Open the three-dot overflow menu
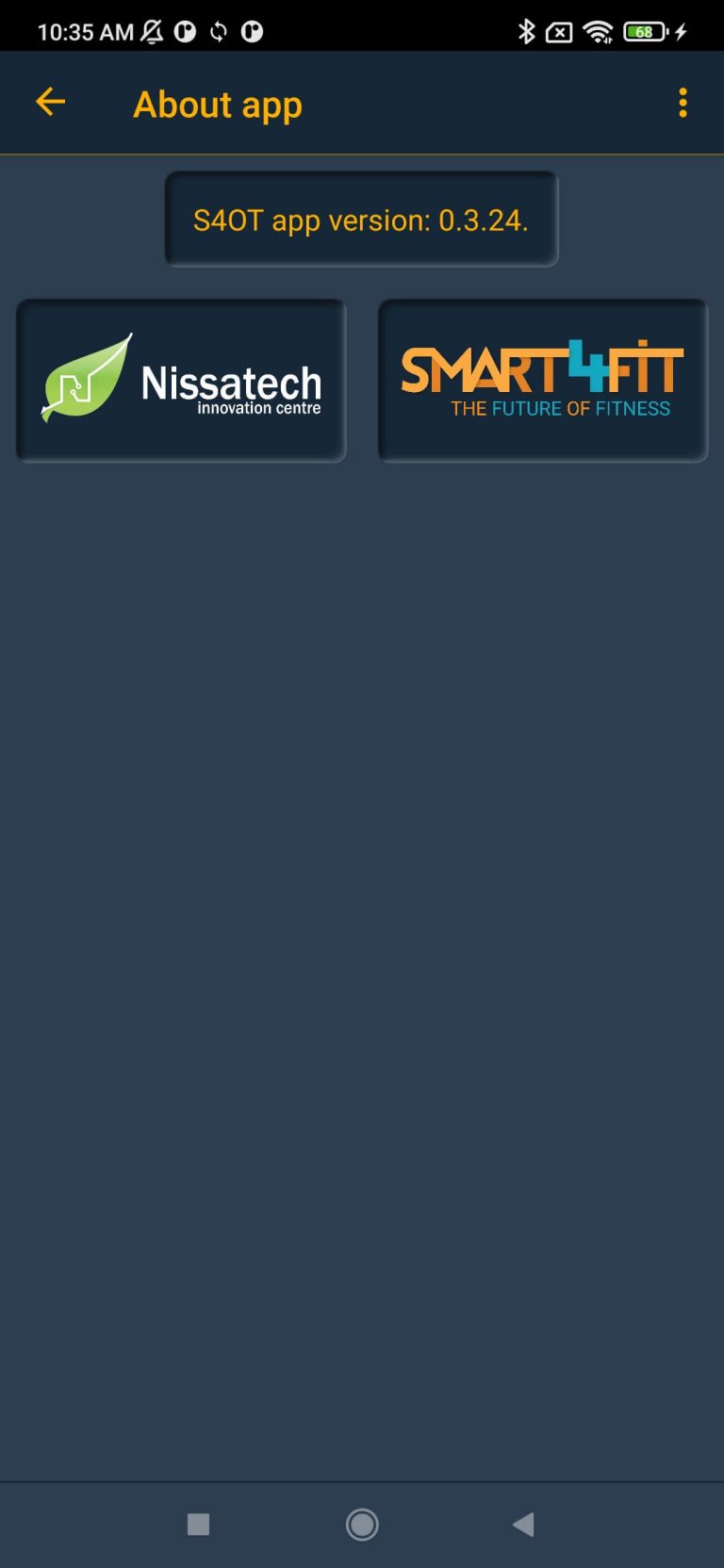 (683, 103)
